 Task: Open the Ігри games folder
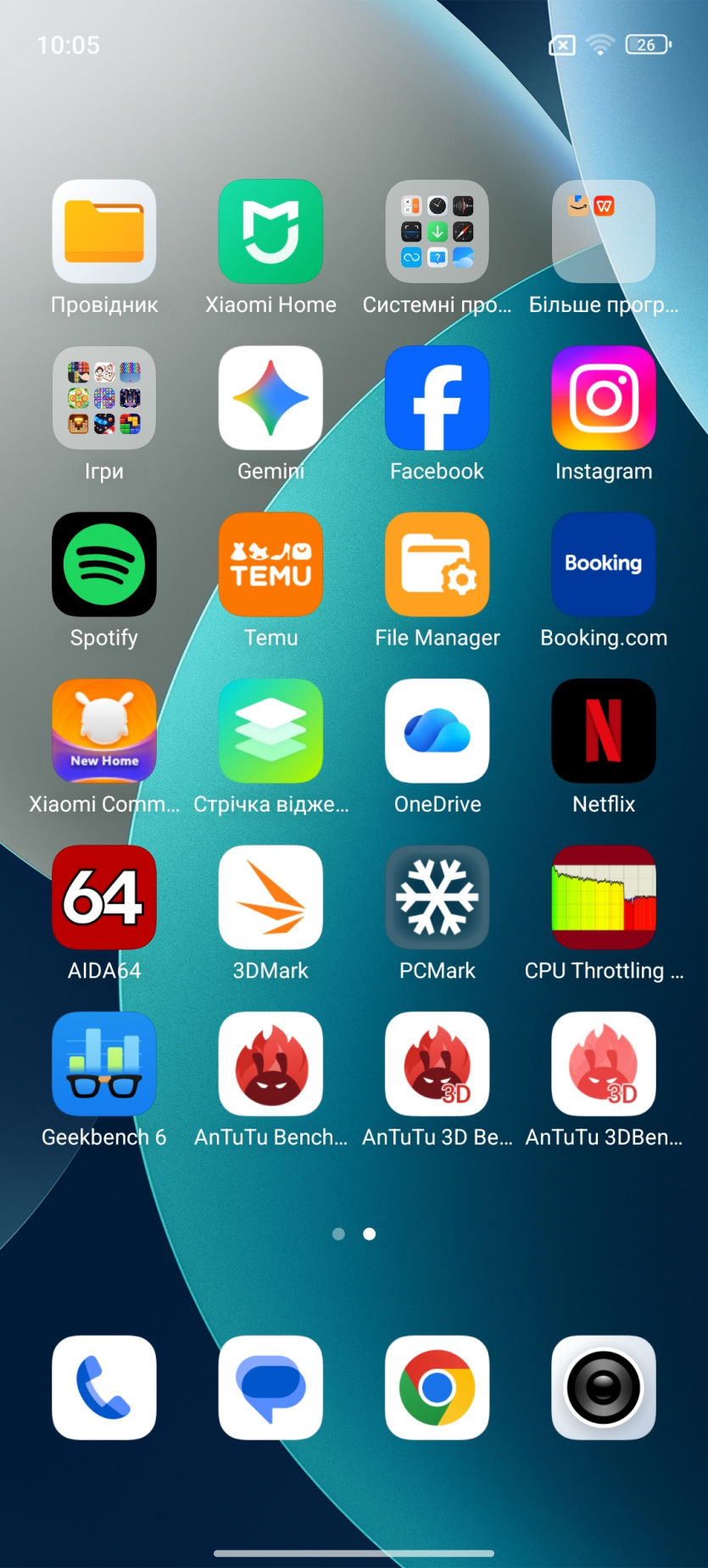pyautogui.click(x=104, y=398)
